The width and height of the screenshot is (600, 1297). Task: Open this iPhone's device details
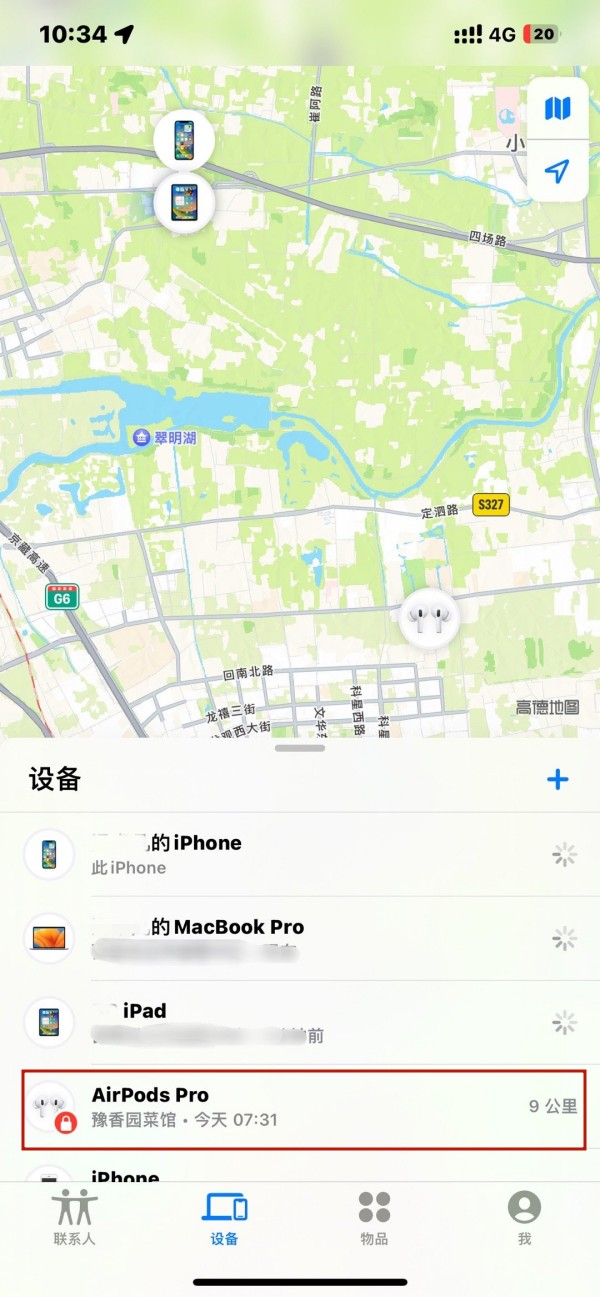[300, 854]
